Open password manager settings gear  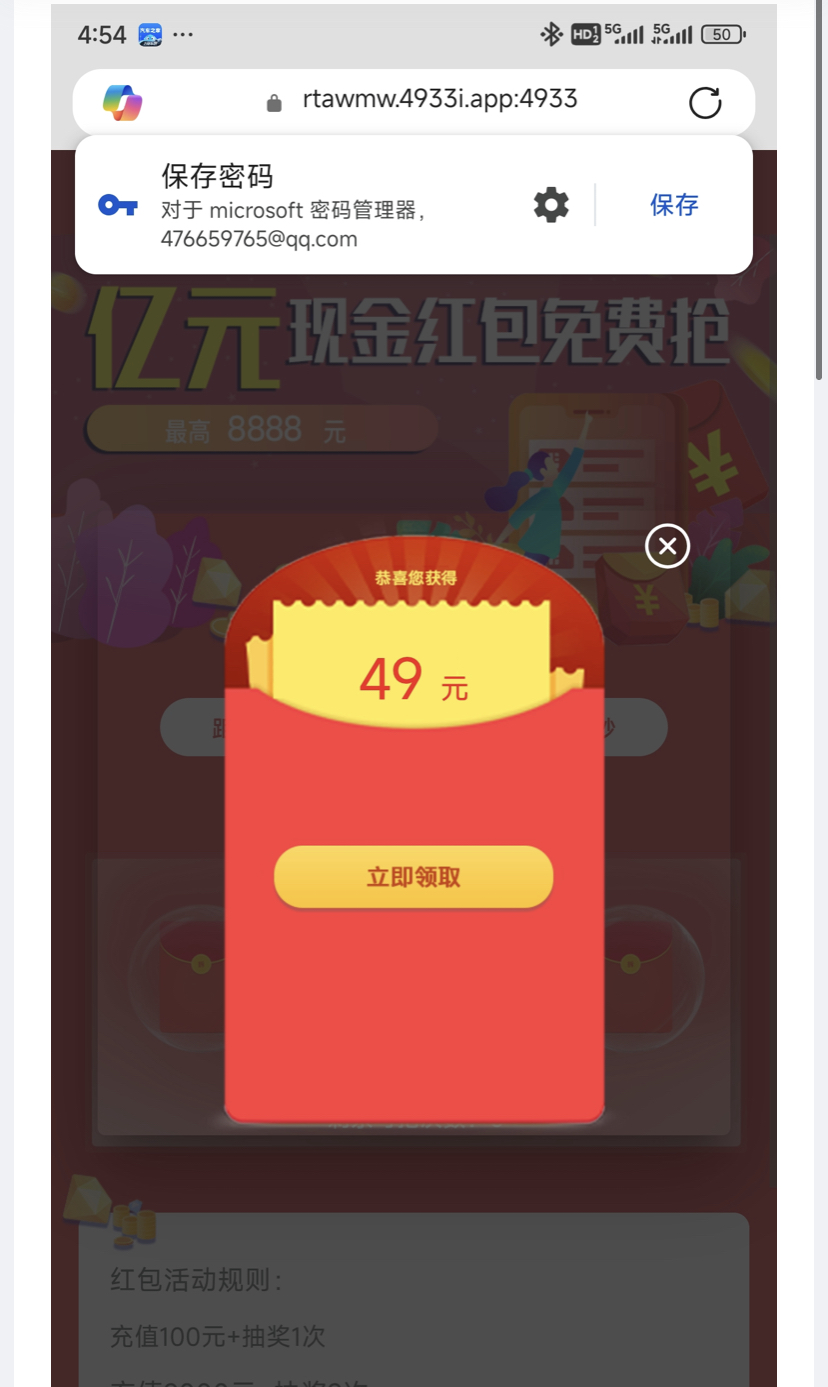point(551,205)
